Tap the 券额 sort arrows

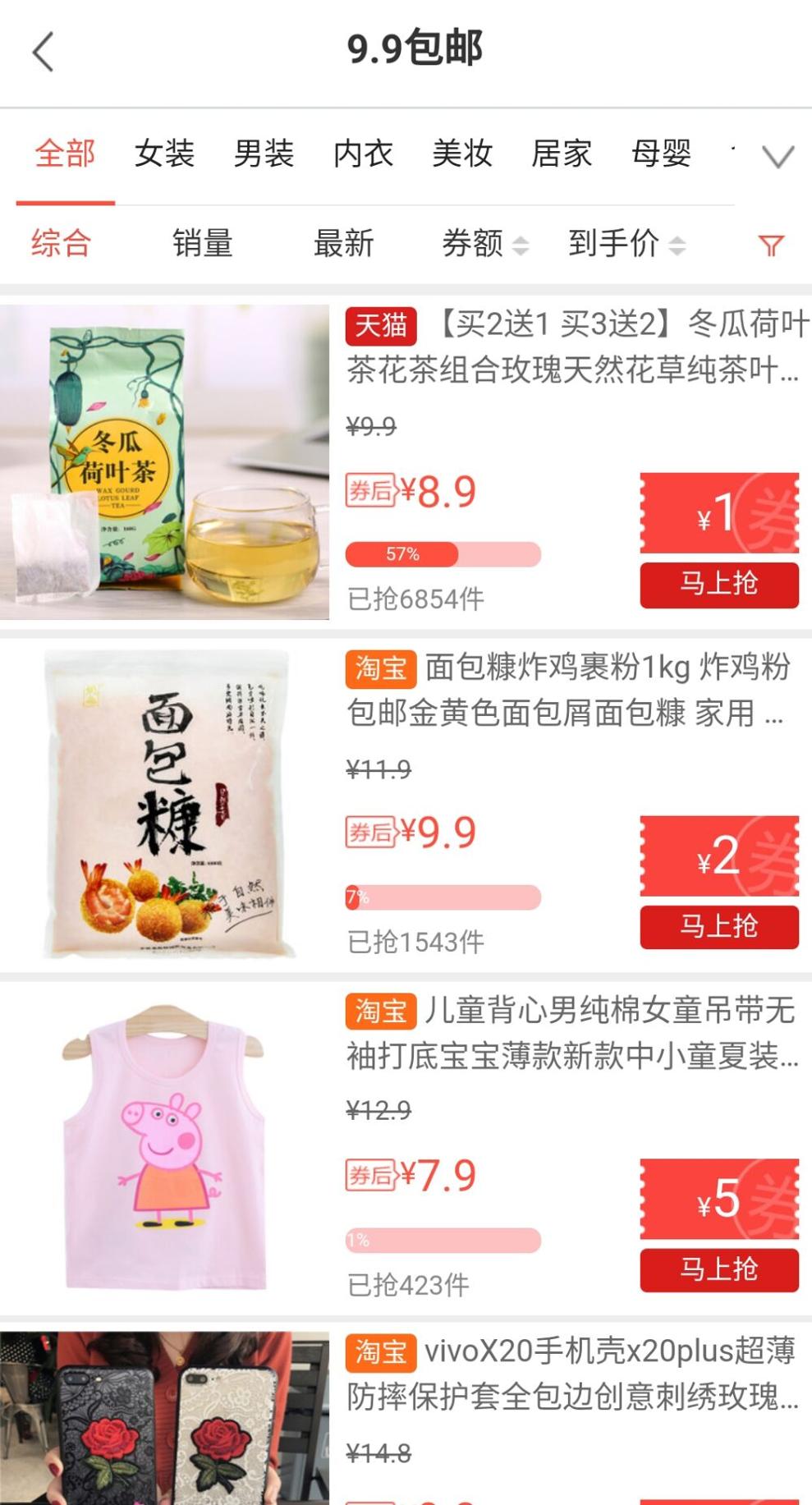pos(520,244)
